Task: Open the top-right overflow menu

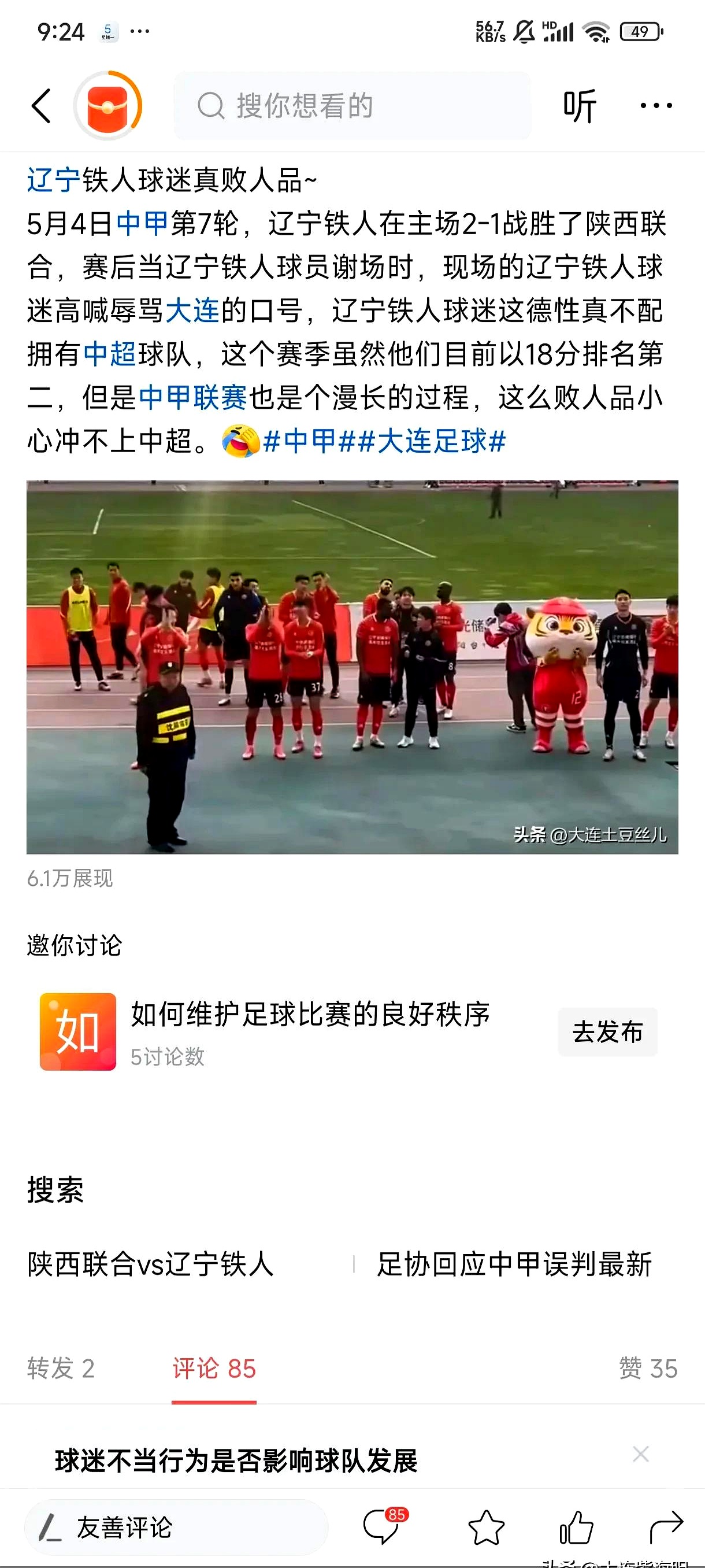Action: click(x=656, y=106)
